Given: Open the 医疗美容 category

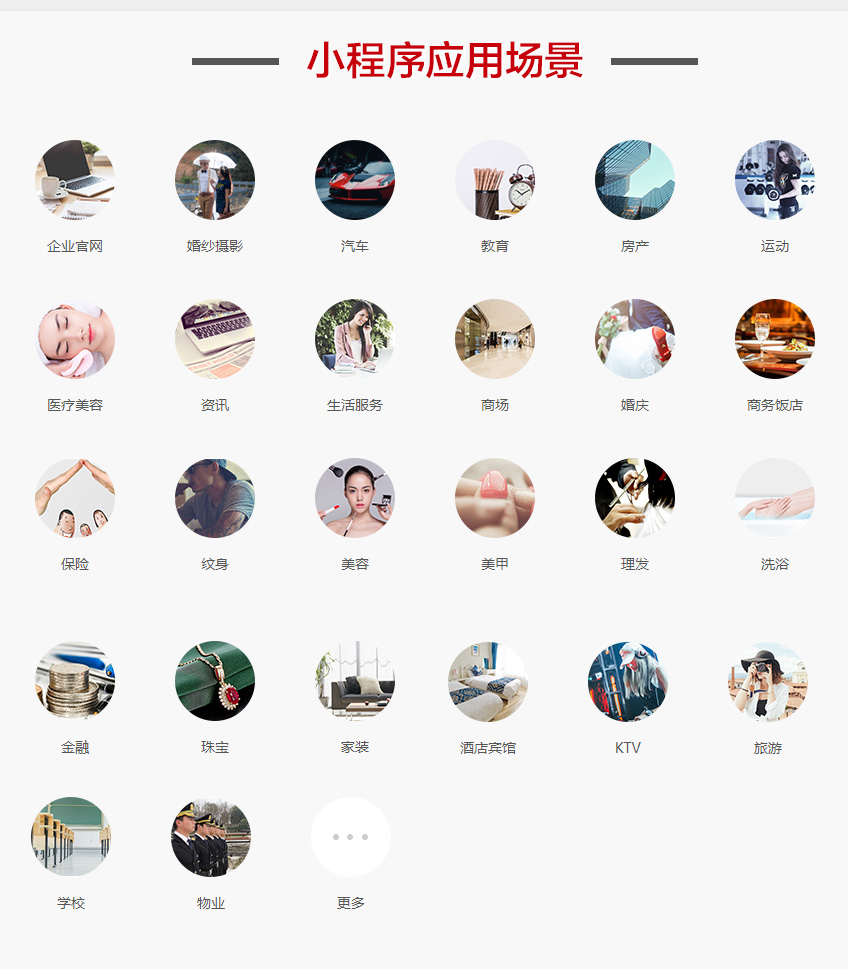Looking at the screenshot, I should 75,339.
